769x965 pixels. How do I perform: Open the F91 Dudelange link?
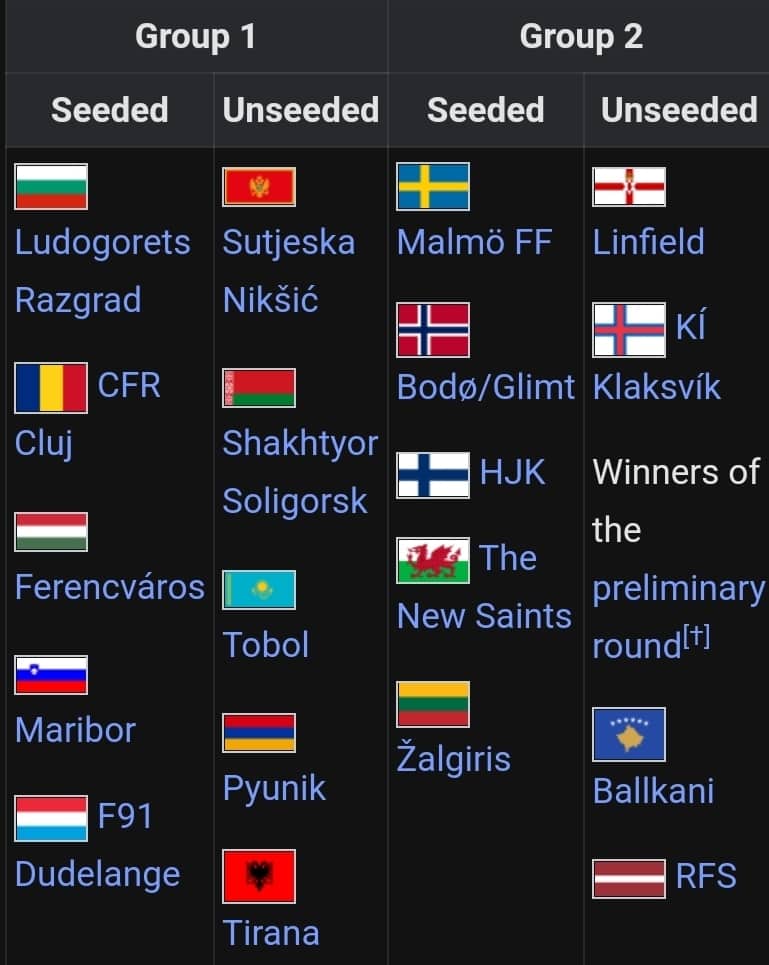[97, 874]
